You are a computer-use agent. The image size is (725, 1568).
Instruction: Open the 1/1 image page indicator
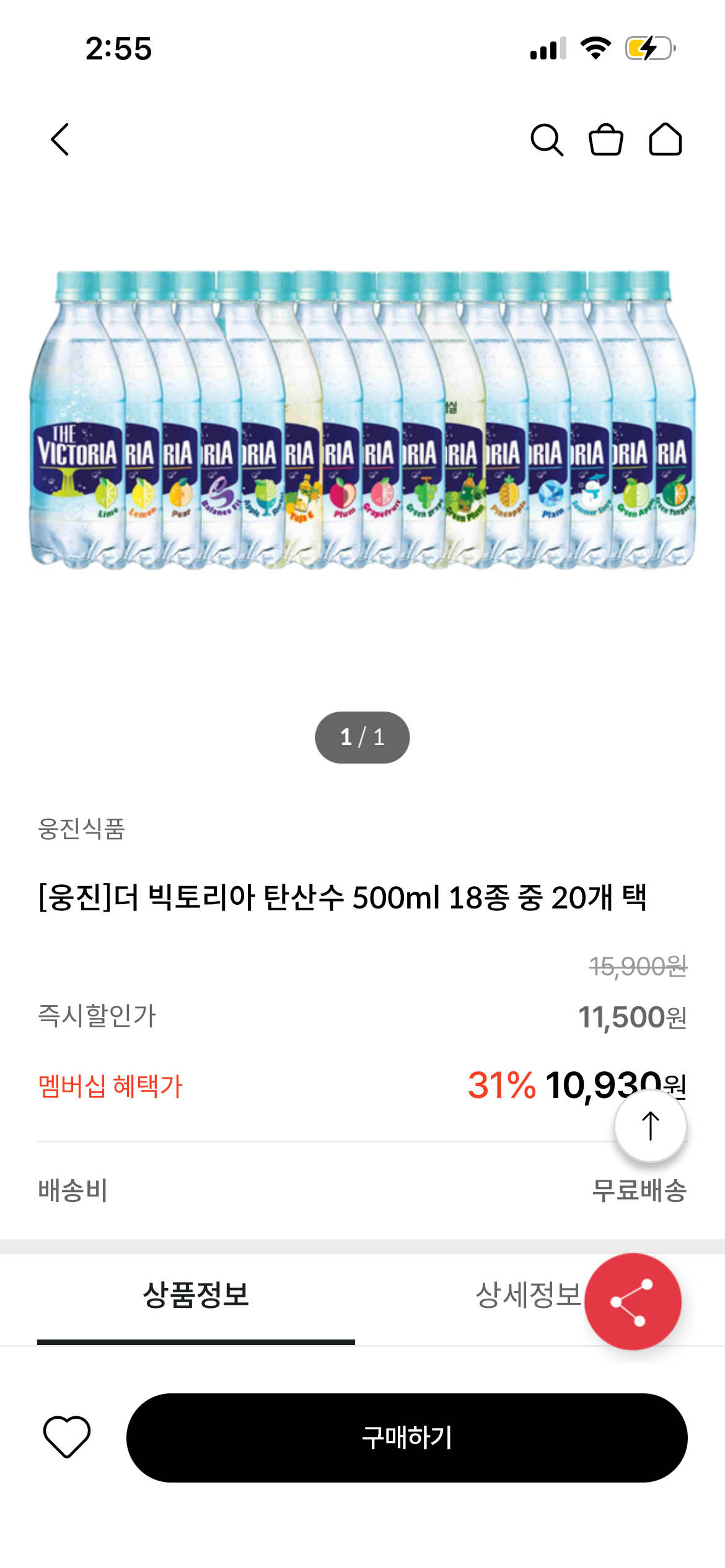pyautogui.click(x=362, y=736)
